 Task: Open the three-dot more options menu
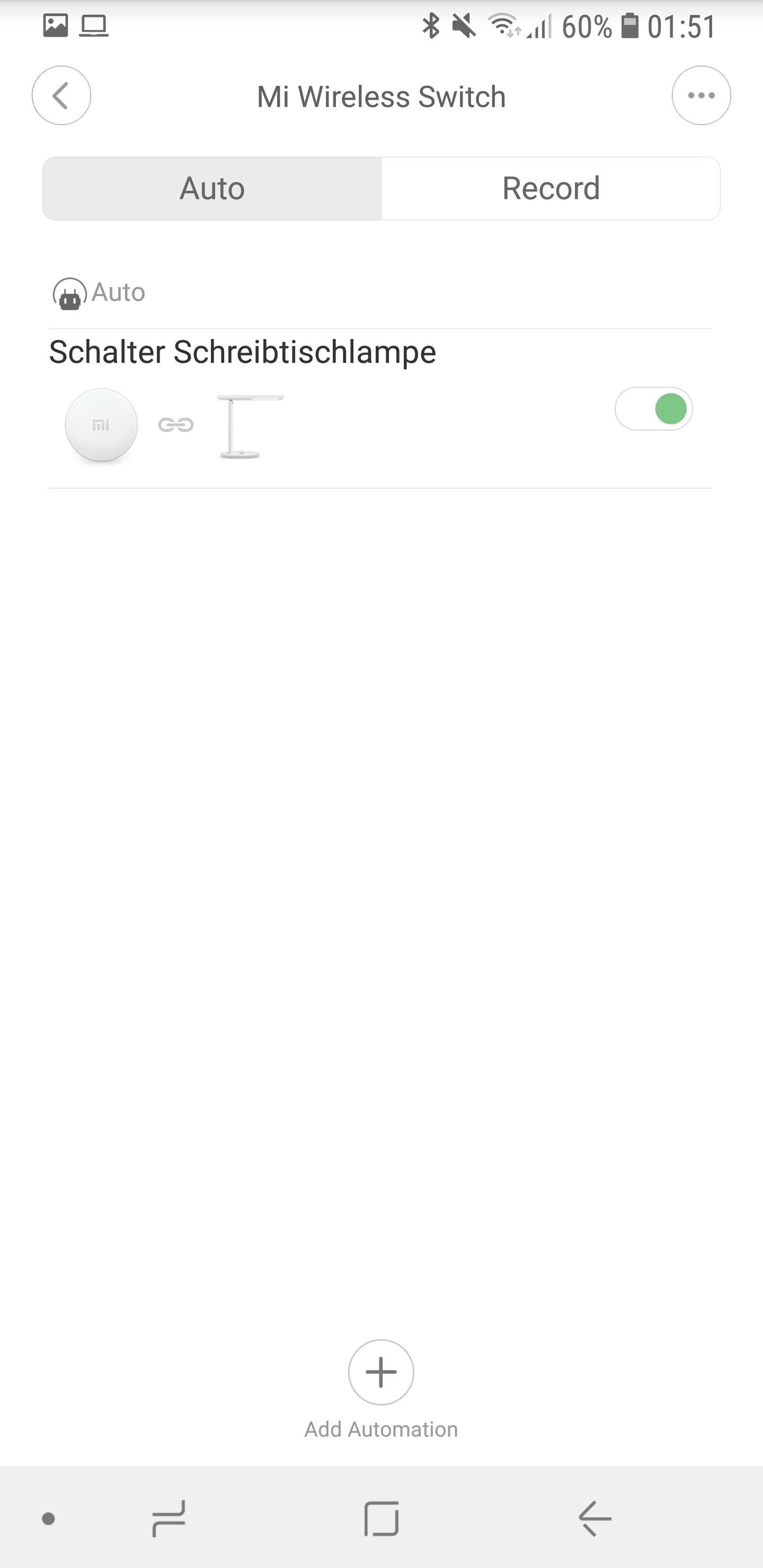[701, 95]
